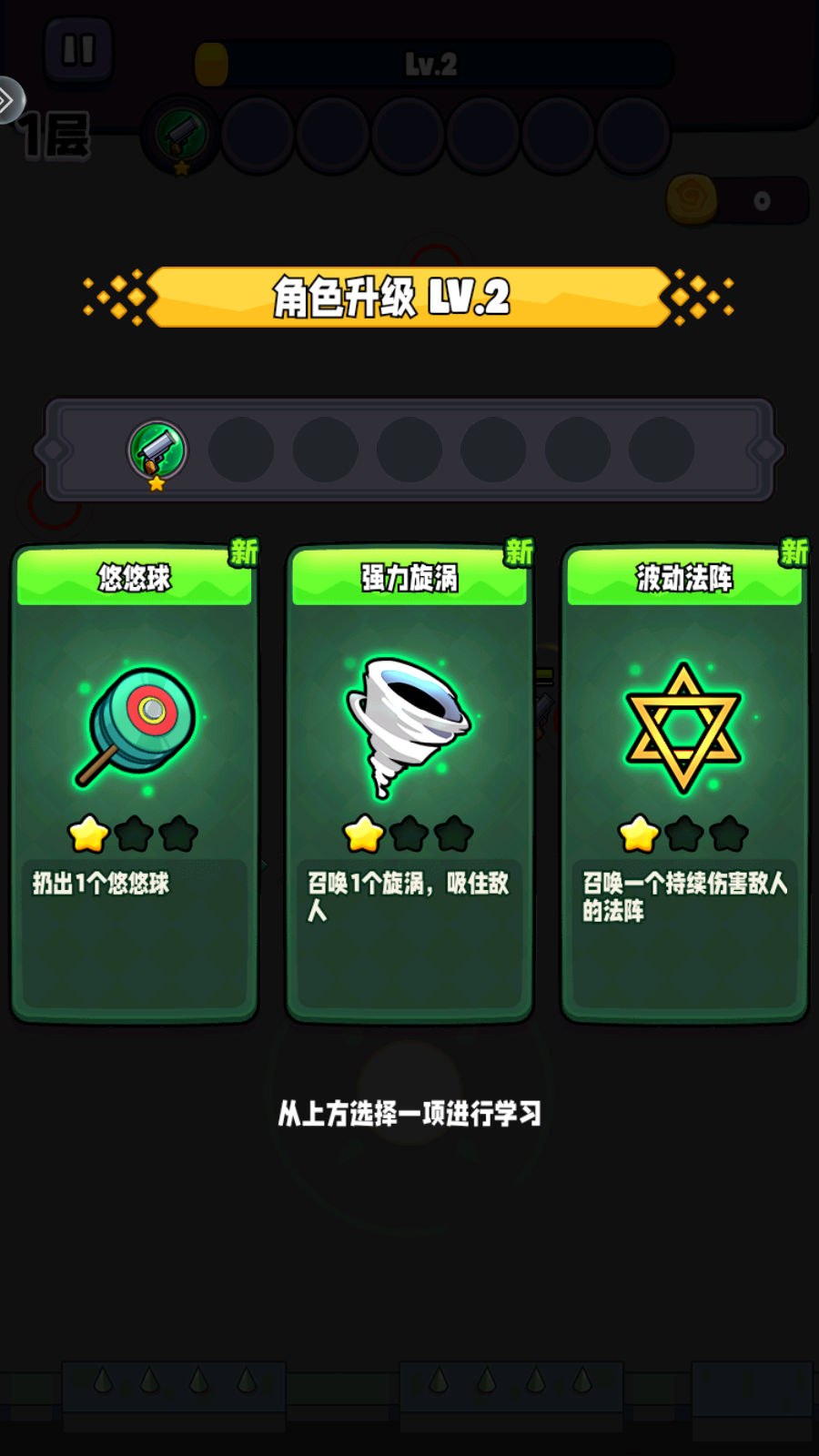This screenshot has width=819, height=1456.
Task: Select the 悠悠球 skill card
Action: coord(135,783)
